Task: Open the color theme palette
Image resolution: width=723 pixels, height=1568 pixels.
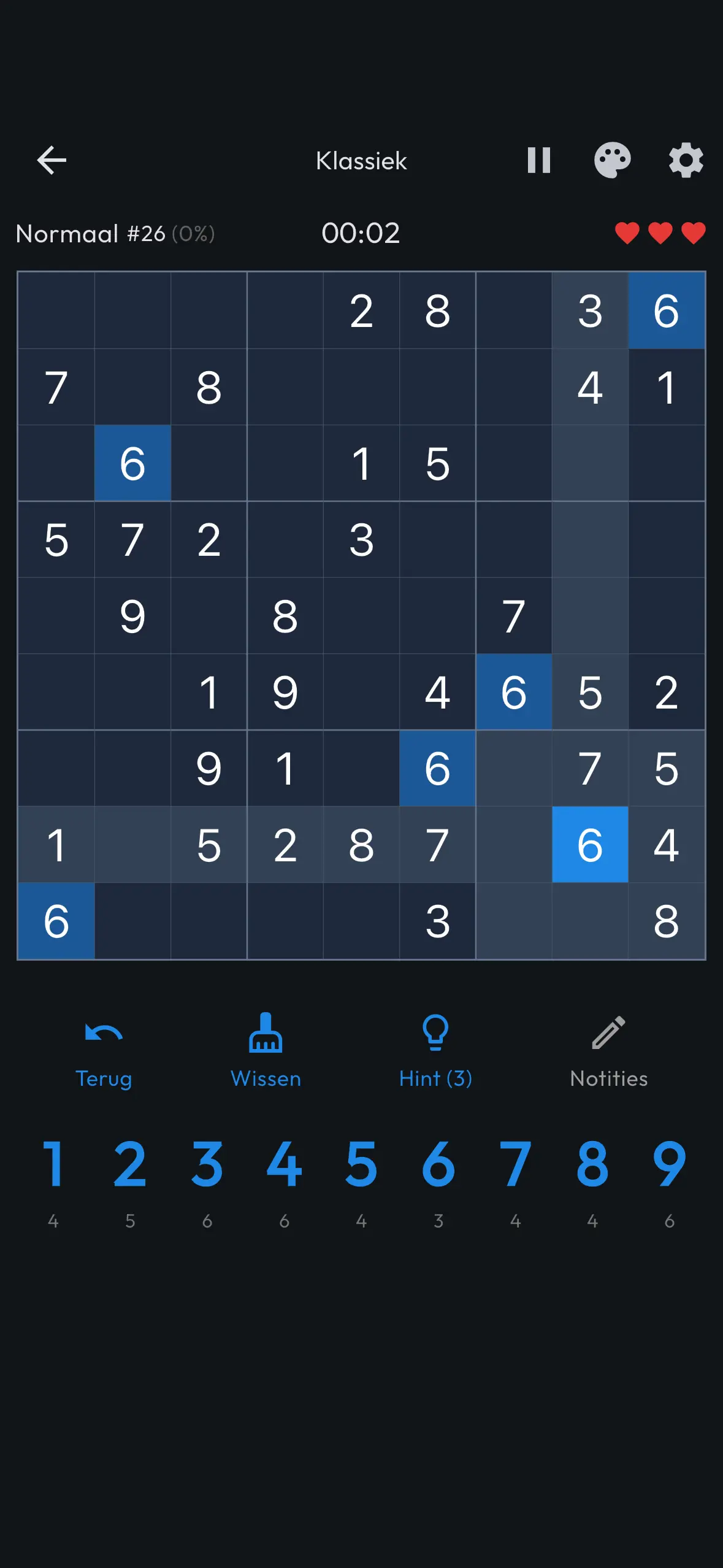Action: (x=612, y=161)
